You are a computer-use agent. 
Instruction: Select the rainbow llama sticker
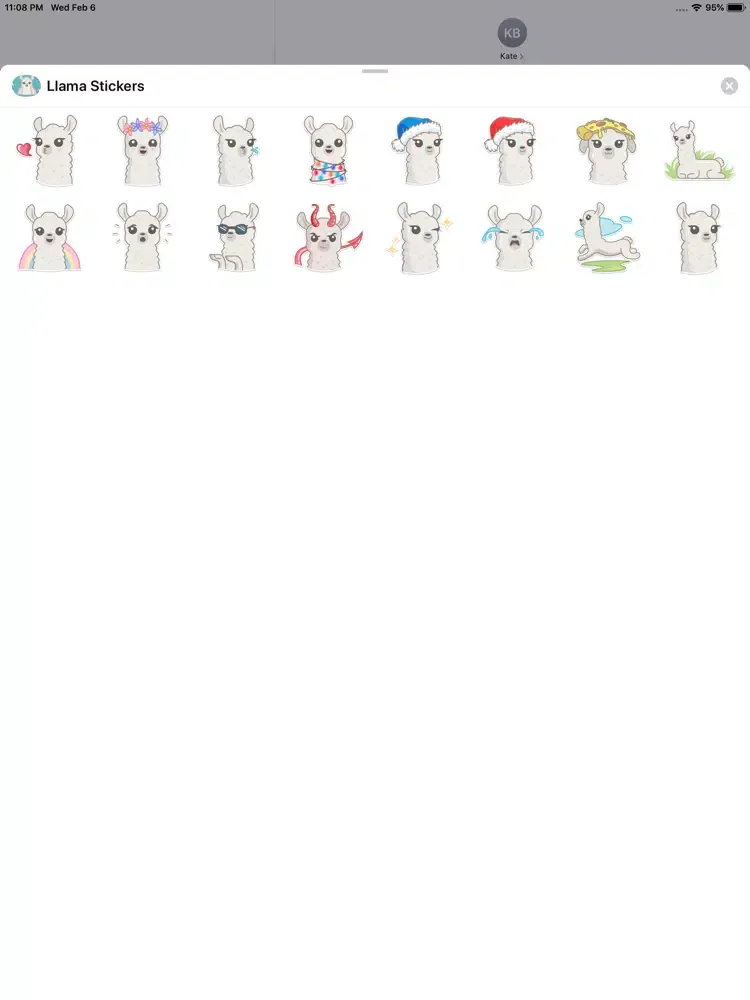(48, 238)
